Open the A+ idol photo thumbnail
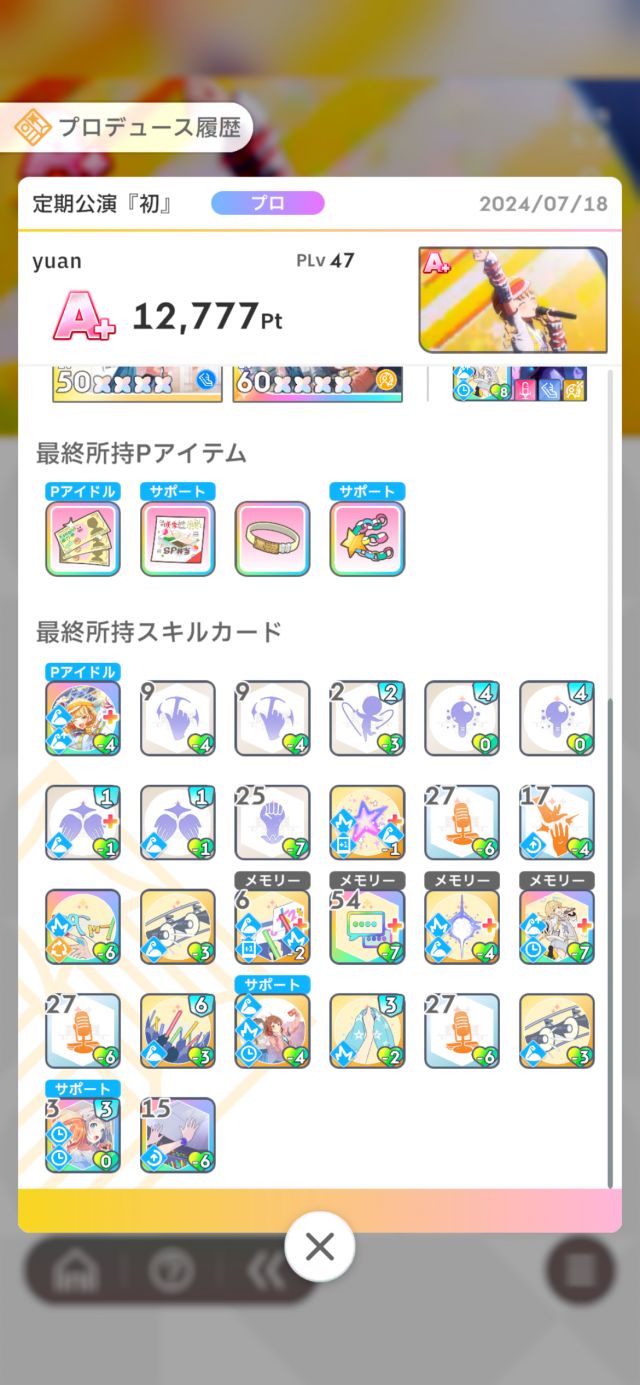The image size is (640, 1385). click(x=512, y=300)
